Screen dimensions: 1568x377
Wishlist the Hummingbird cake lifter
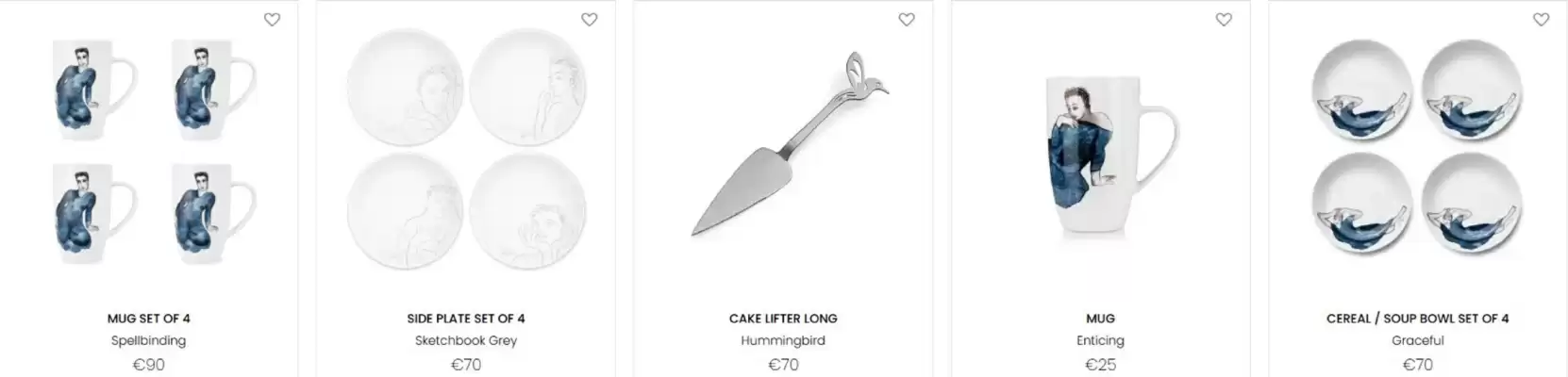pos(907,20)
